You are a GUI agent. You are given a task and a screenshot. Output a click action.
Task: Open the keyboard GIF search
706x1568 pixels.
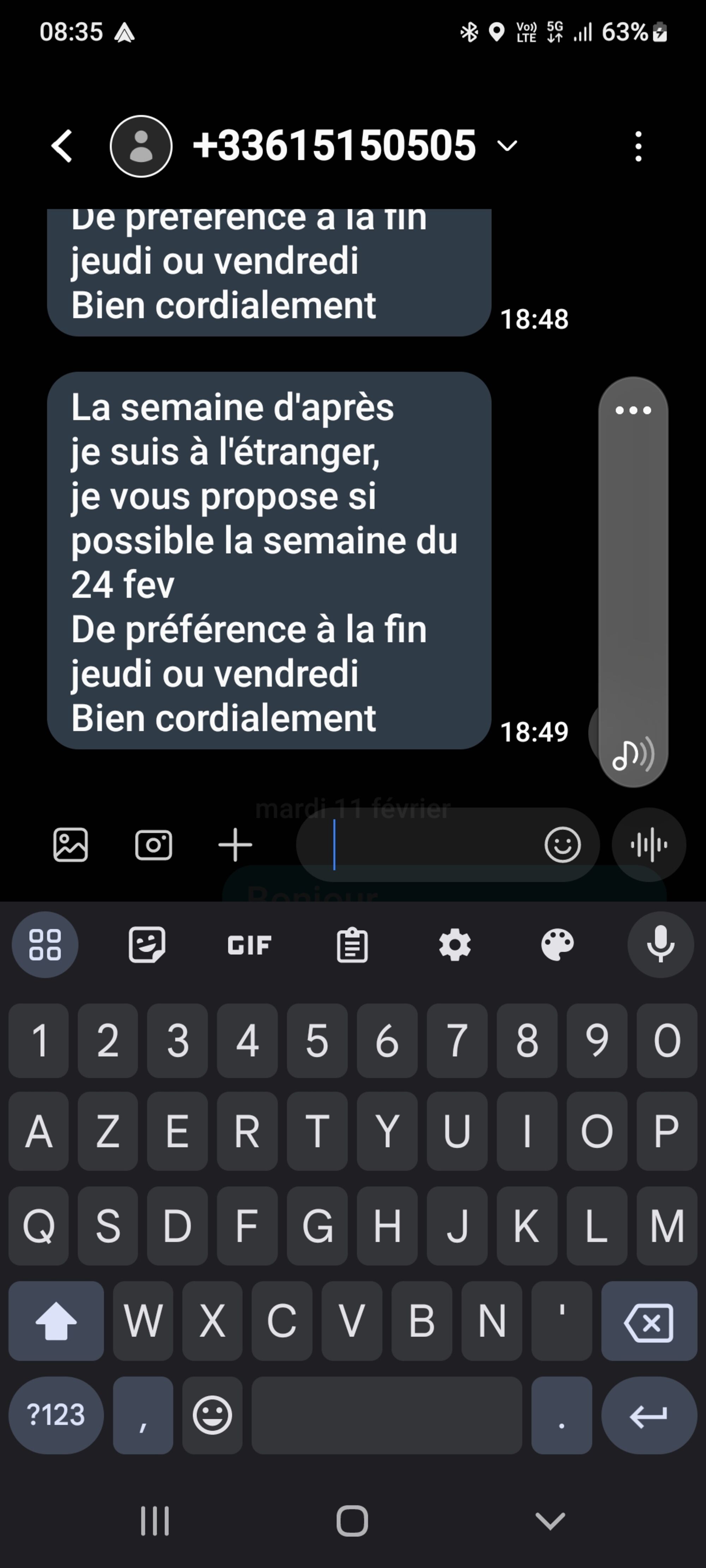249,945
